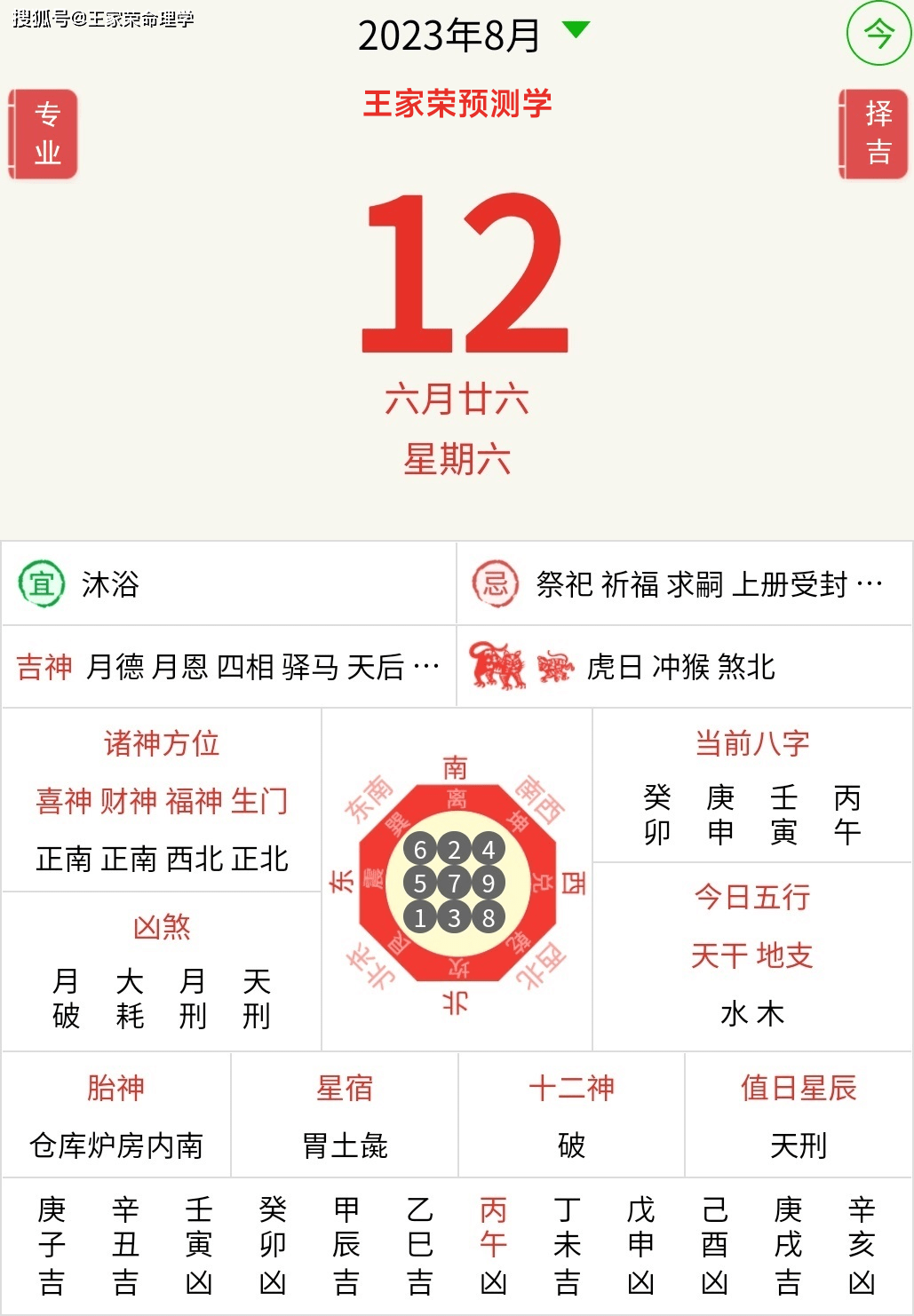The image size is (914, 1316).
Task: View the 值日星辰 天刑 details
Action: point(799,1116)
